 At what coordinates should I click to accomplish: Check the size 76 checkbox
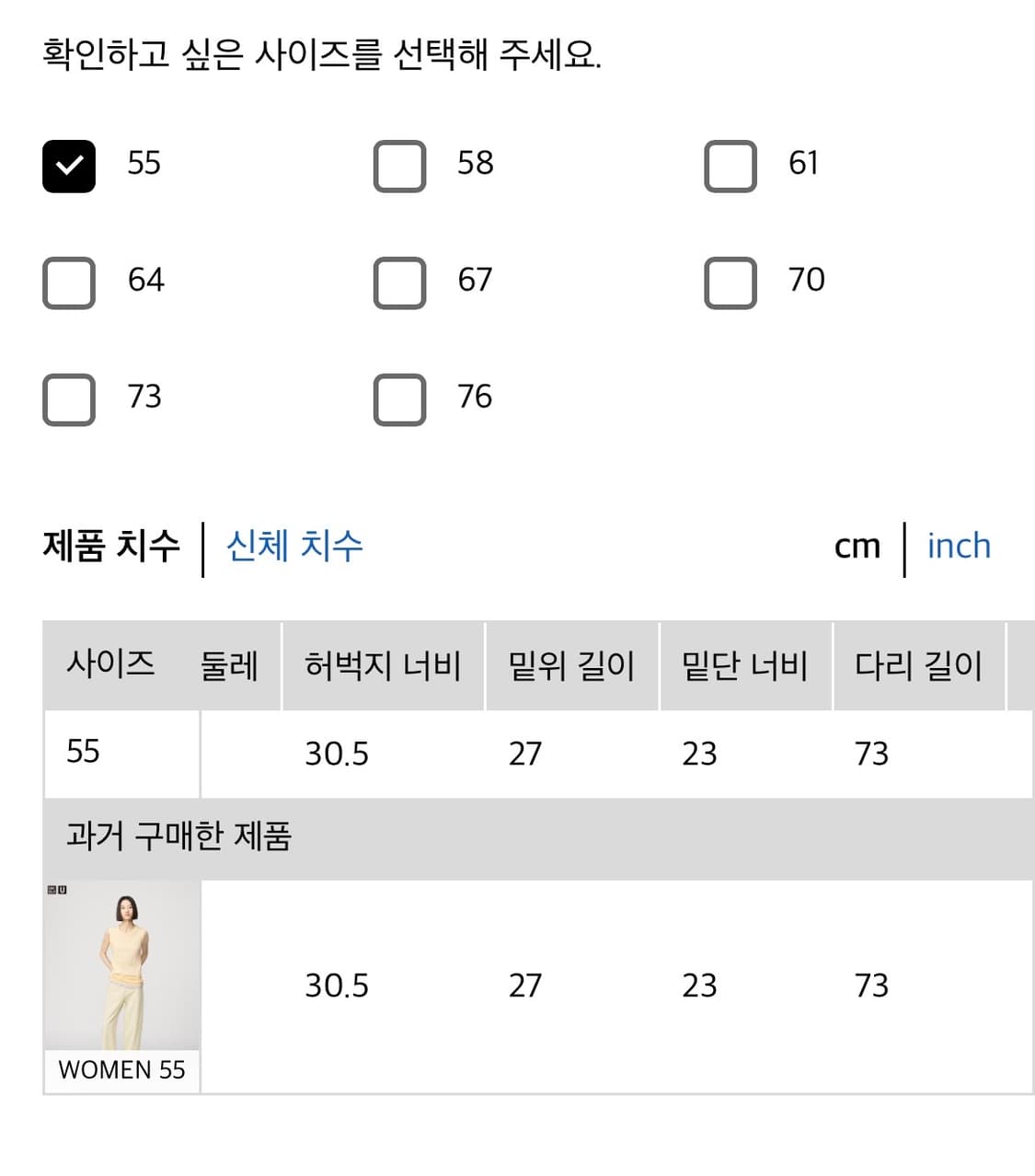tap(399, 399)
